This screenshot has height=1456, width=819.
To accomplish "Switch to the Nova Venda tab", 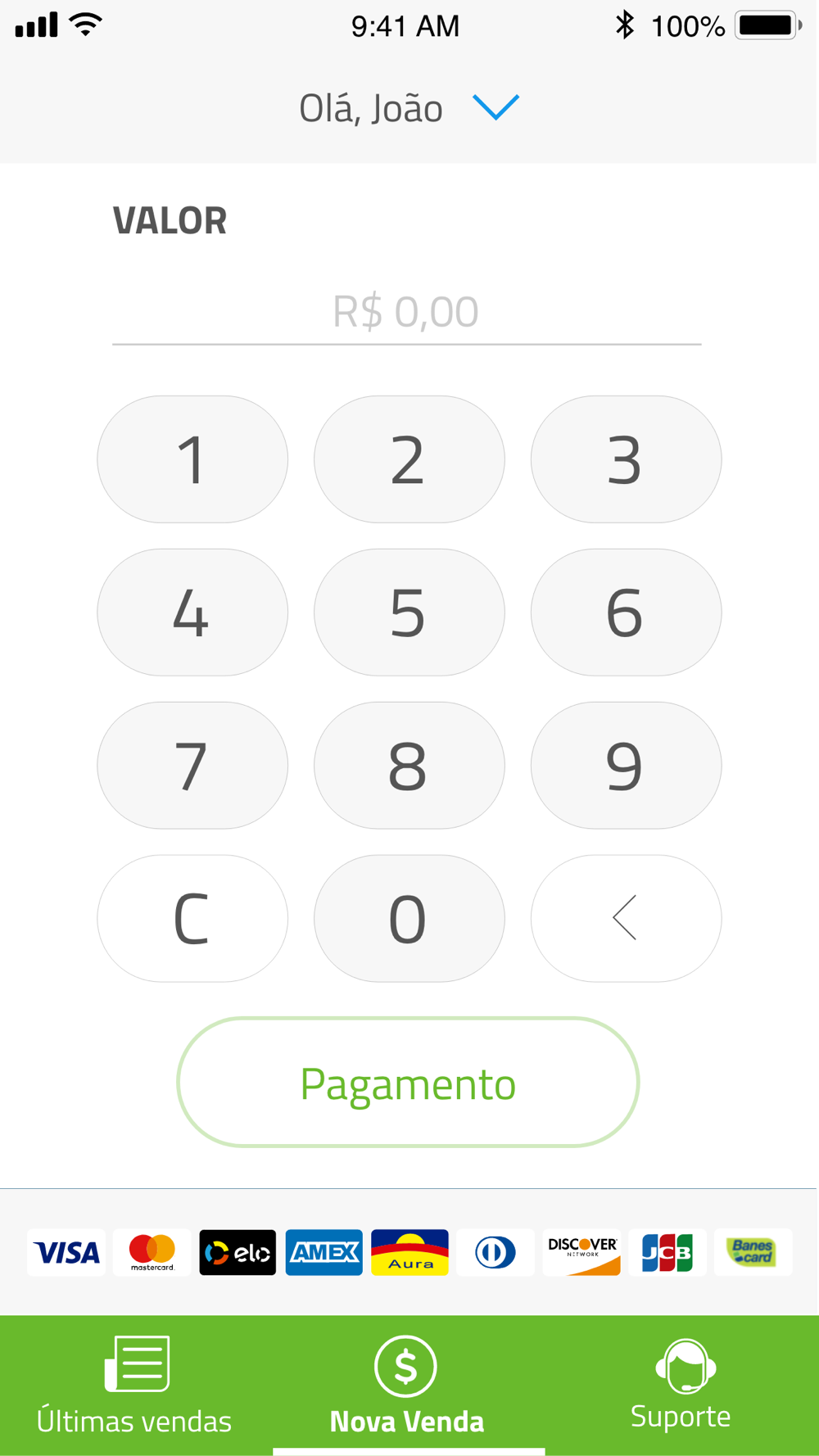I will (408, 1386).
